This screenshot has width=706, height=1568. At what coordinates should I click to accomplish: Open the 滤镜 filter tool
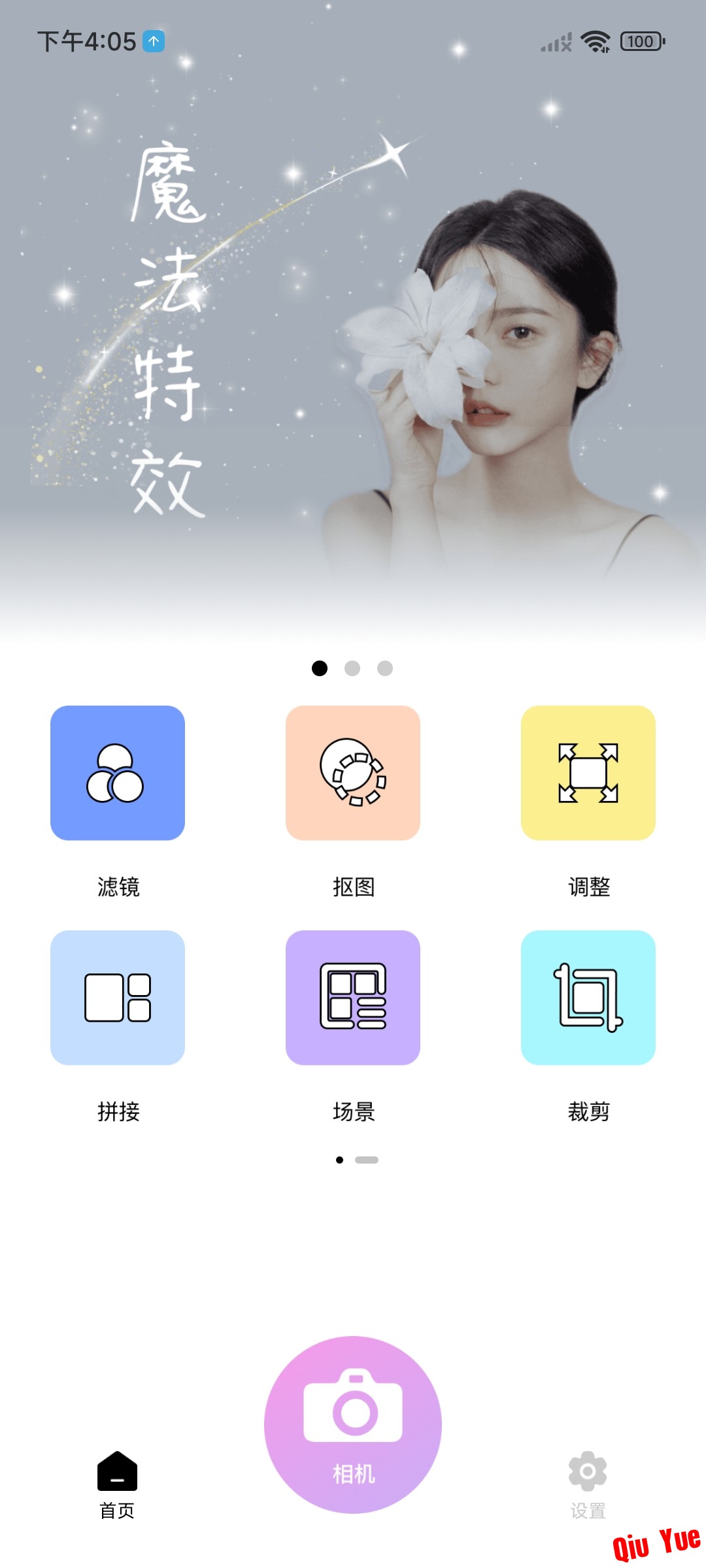tap(118, 773)
